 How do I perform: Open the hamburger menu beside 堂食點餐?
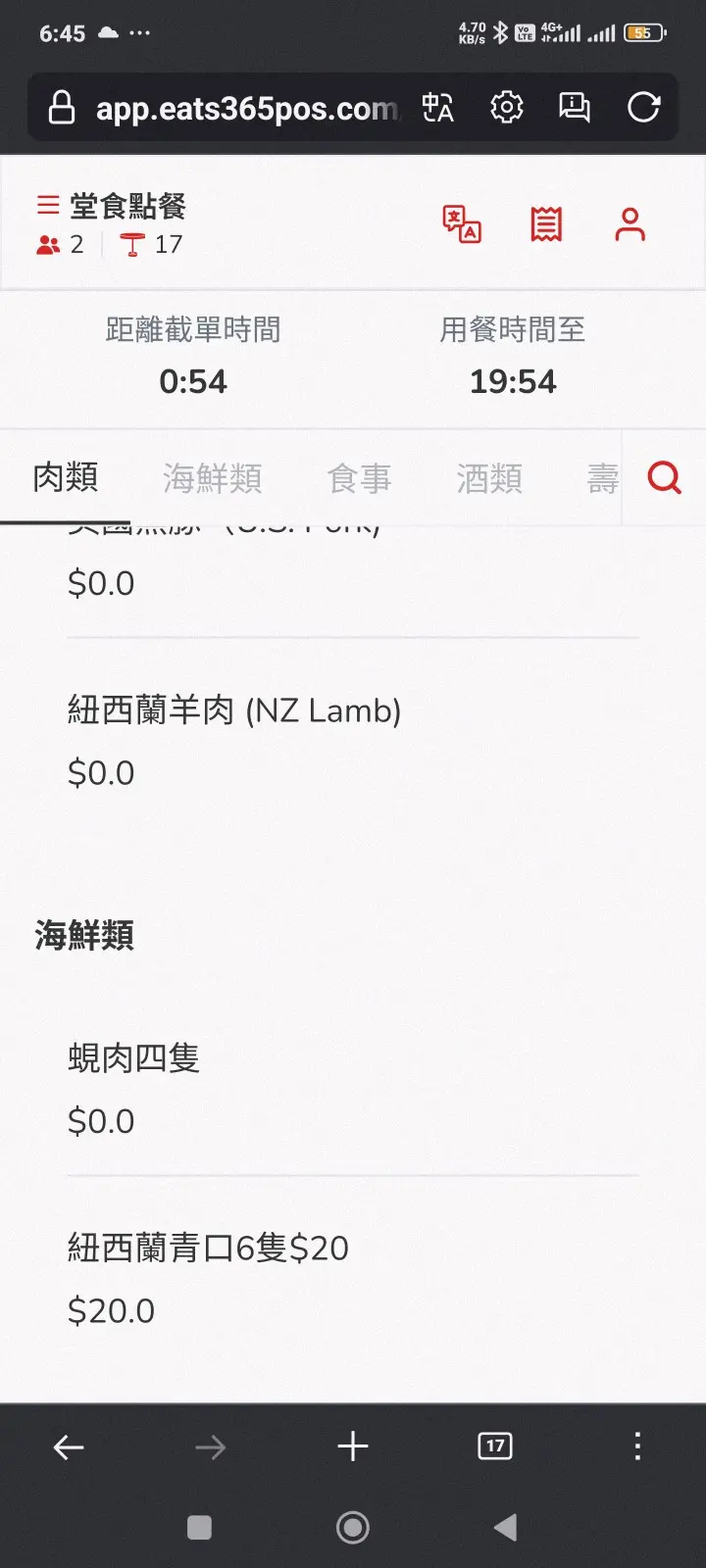[47, 206]
